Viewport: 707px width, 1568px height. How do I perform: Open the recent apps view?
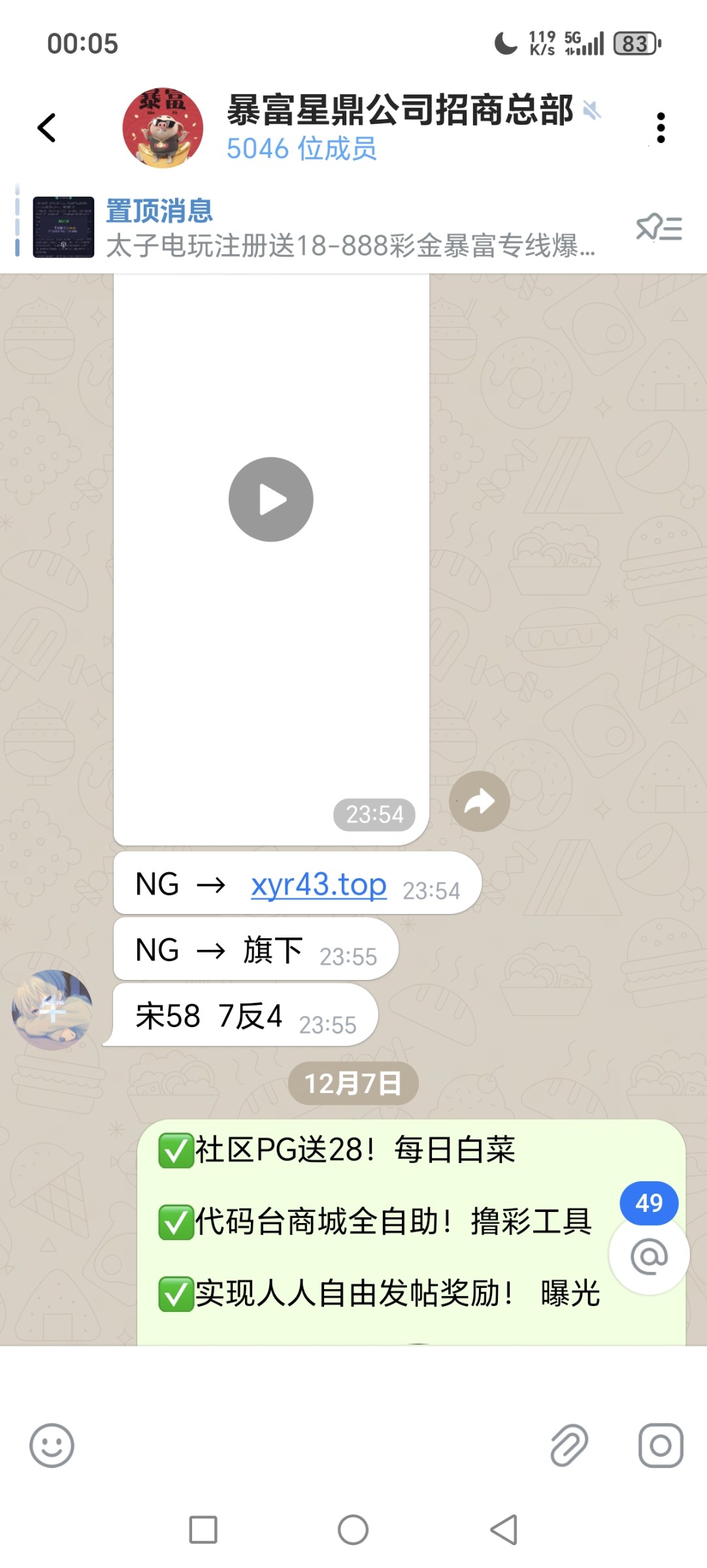tap(203, 1529)
